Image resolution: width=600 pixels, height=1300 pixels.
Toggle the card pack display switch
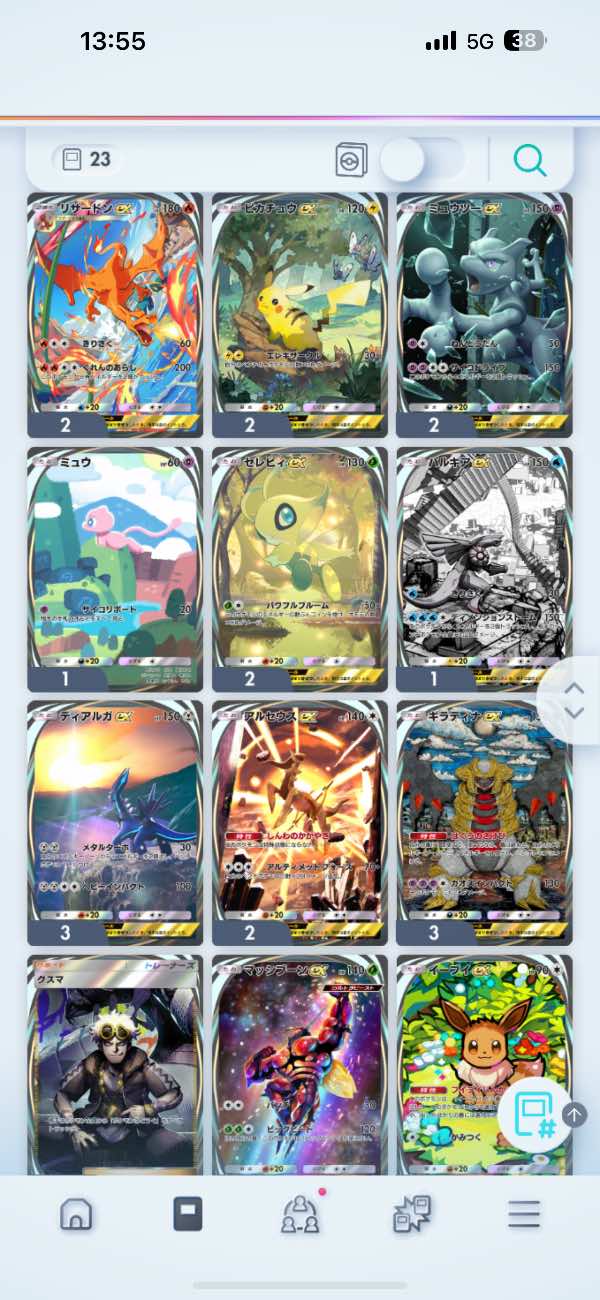coord(422,160)
